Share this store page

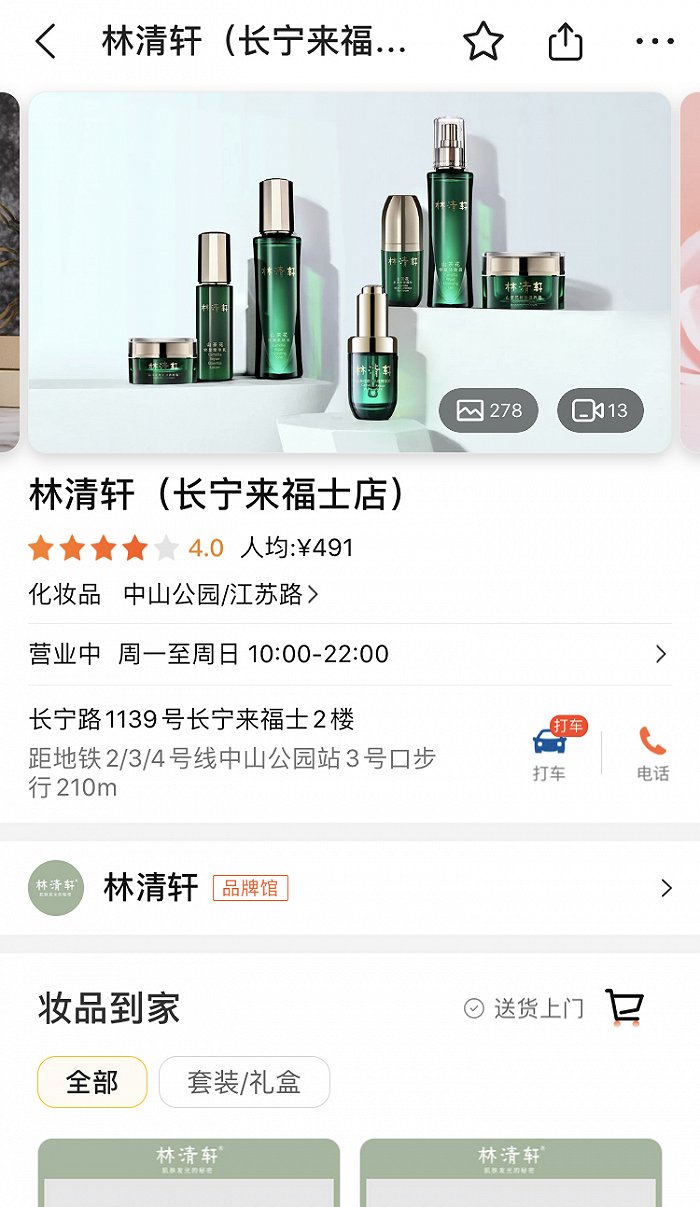(565, 42)
